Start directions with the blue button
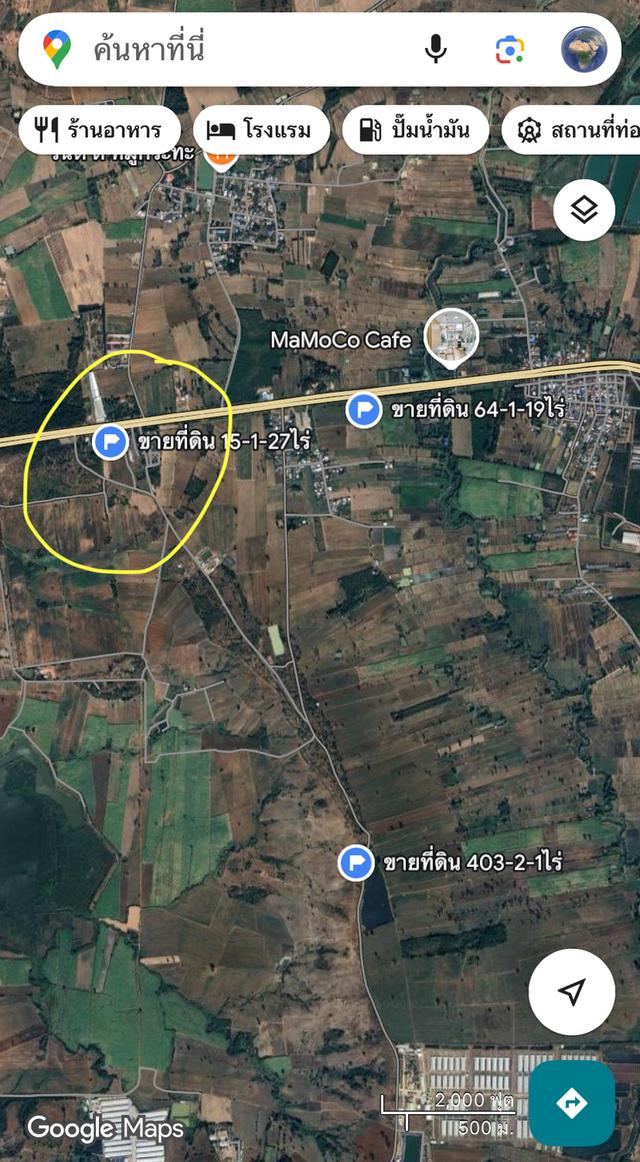Image resolution: width=640 pixels, height=1162 pixels. coord(572,1103)
